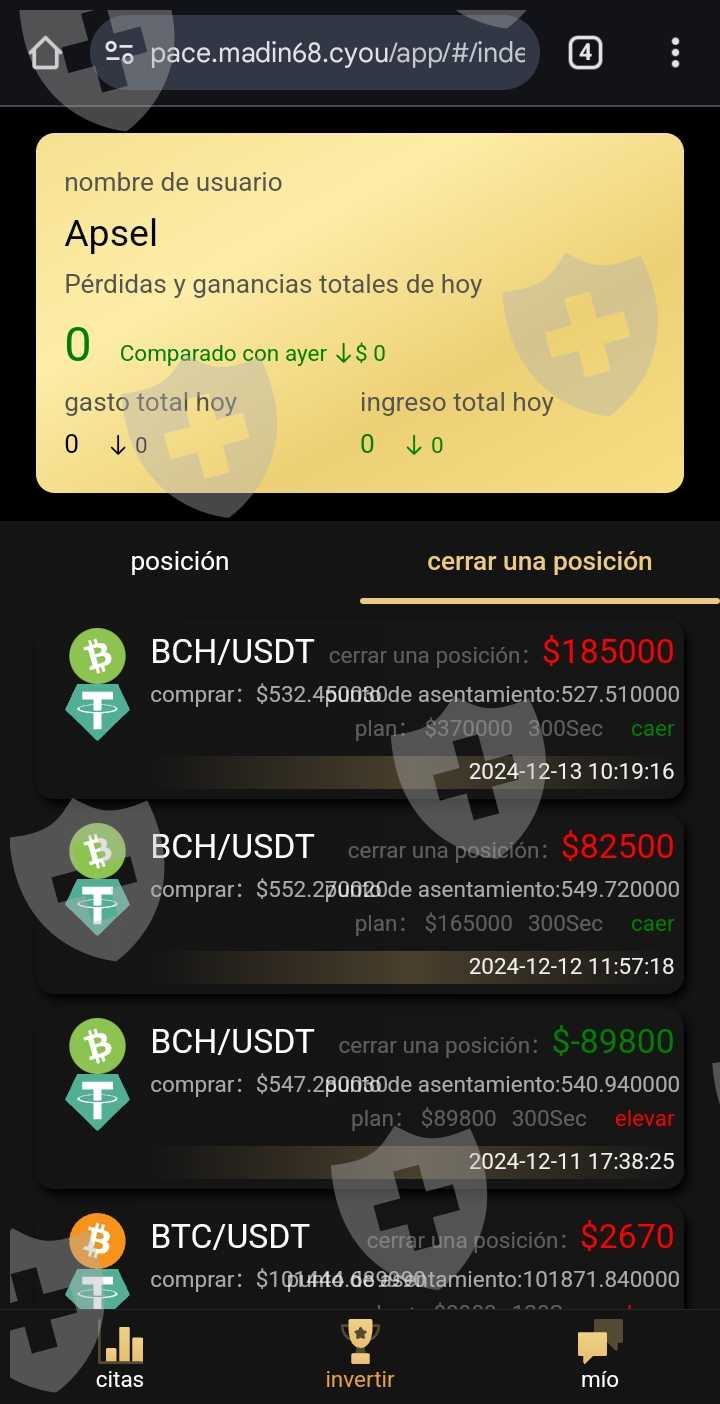Screen dimensions: 720x1404
Task: Open the browser tab switcher
Action: click(x=585, y=53)
